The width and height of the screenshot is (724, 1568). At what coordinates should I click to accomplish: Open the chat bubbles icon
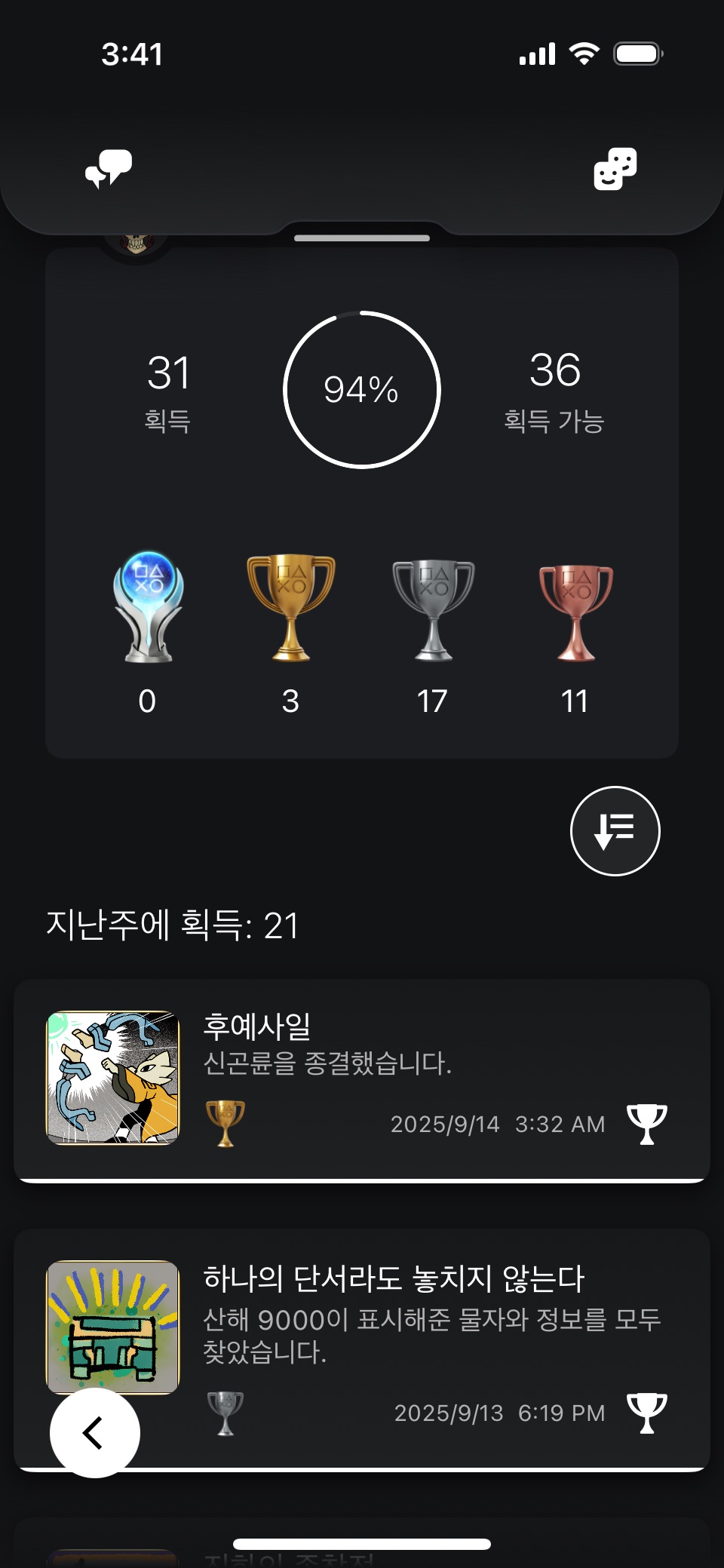tap(109, 168)
